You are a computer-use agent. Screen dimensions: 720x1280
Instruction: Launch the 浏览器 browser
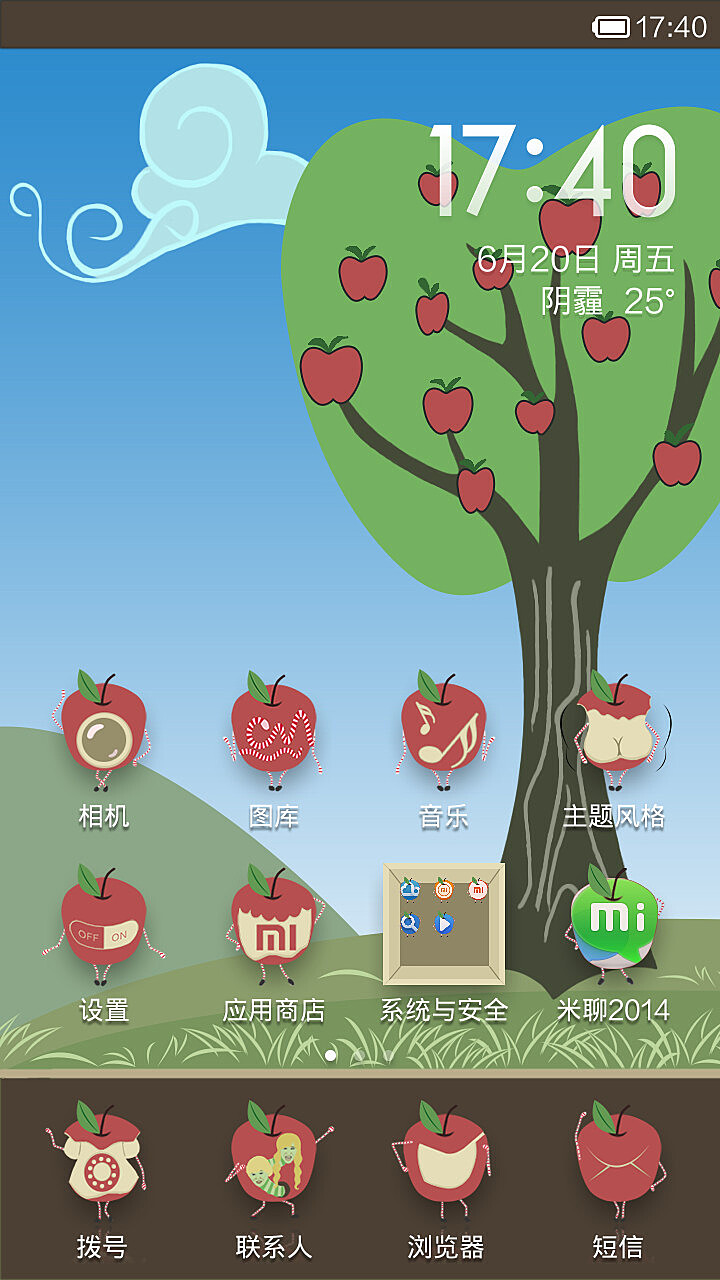click(x=445, y=1162)
